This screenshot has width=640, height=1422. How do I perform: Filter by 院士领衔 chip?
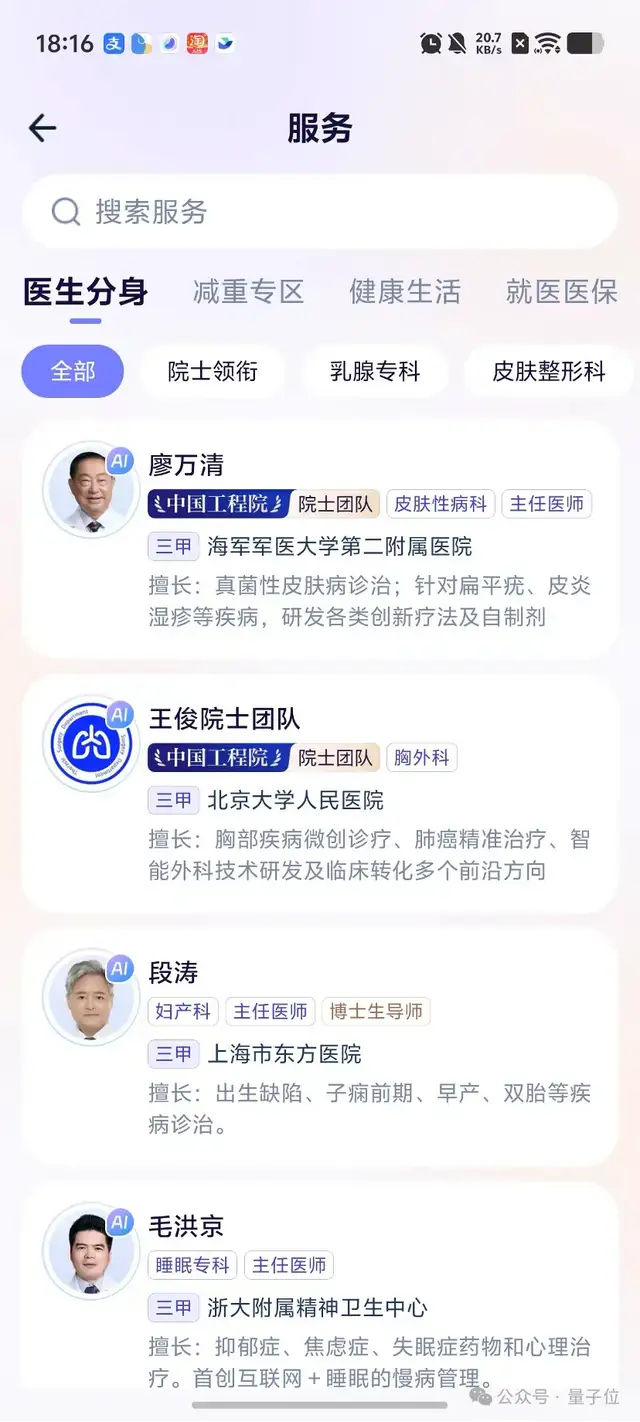pos(213,371)
